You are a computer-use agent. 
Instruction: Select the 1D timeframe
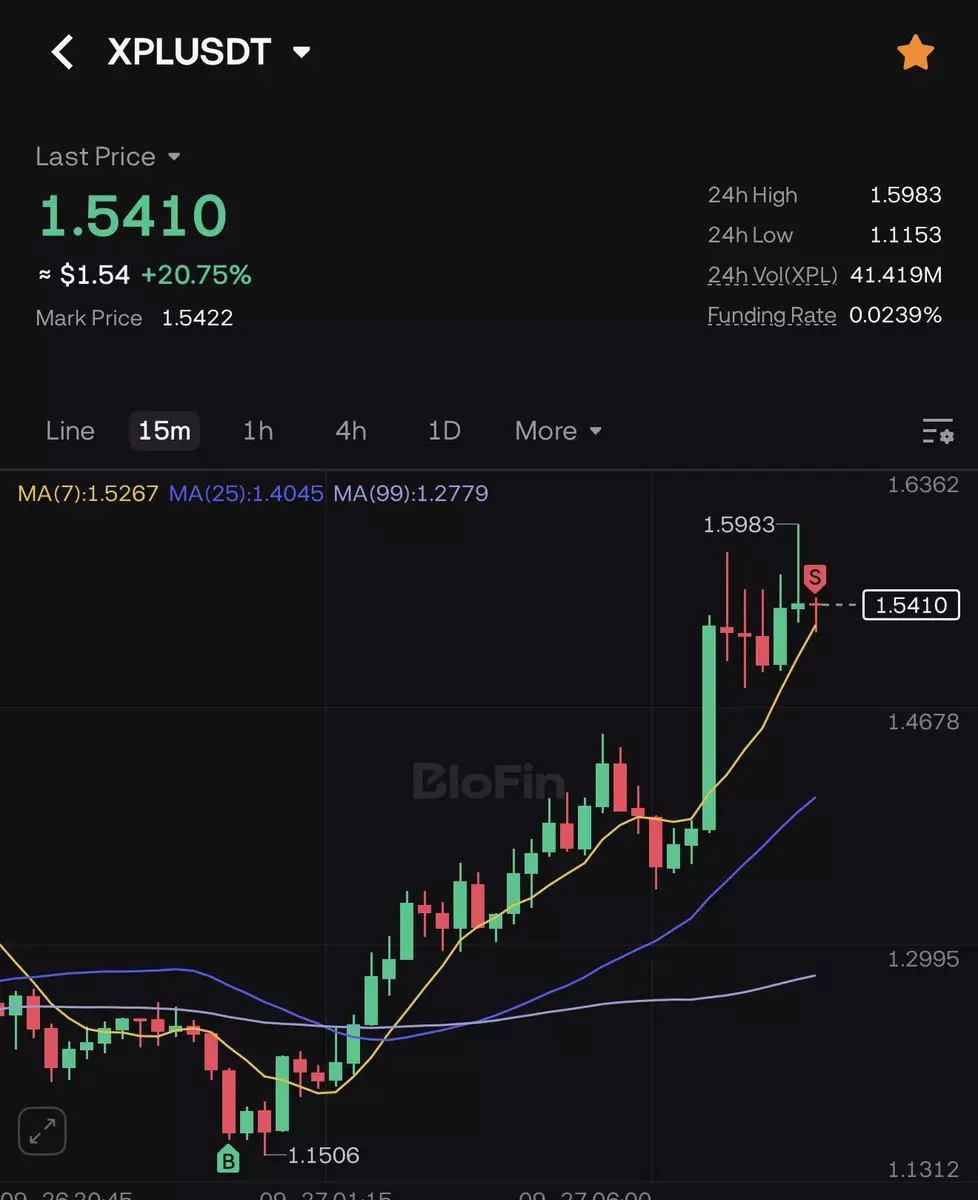point(444,431)
